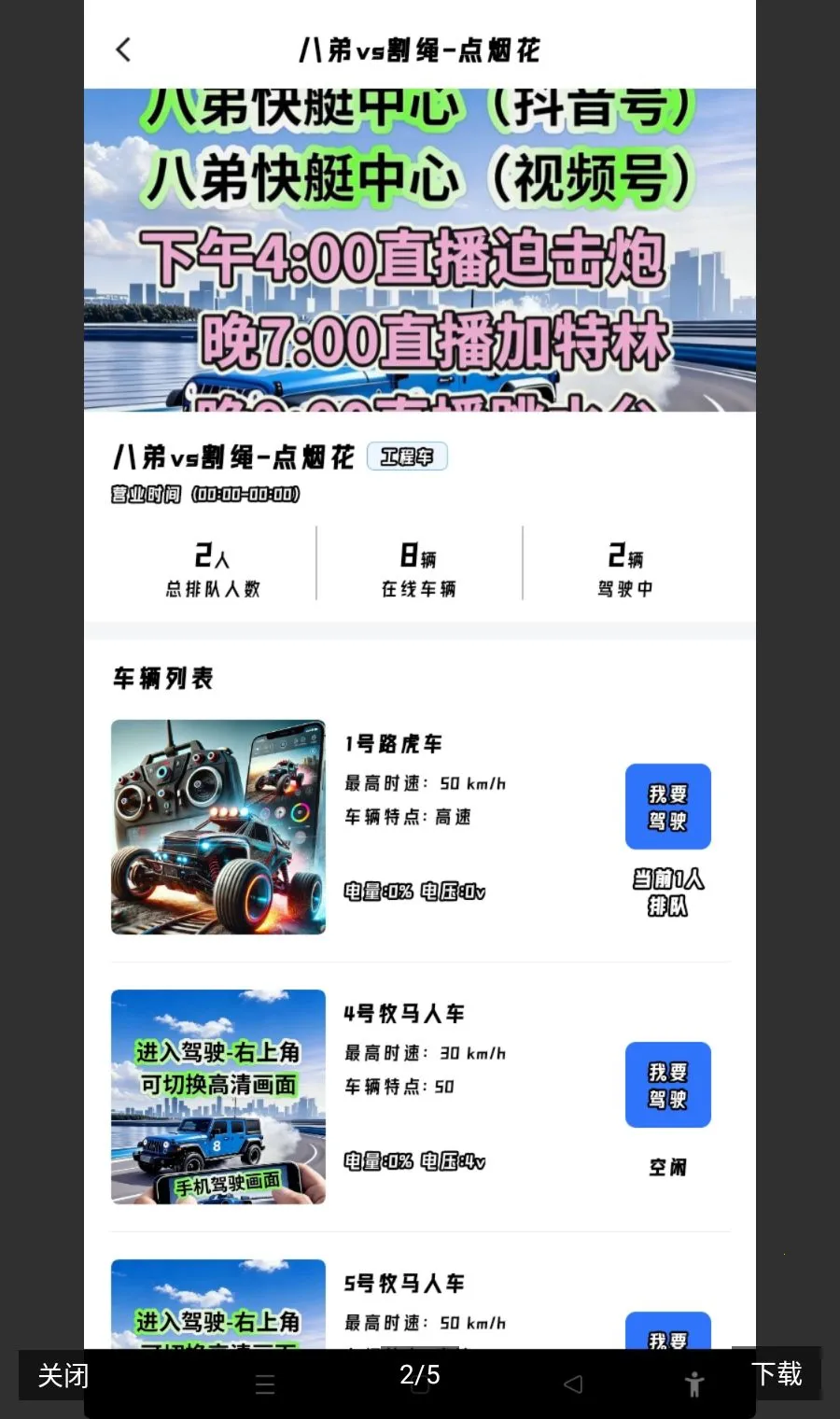Tap 关闭 to close the image viewer
Viewport: 840px width, 1419px height.
63,1374
